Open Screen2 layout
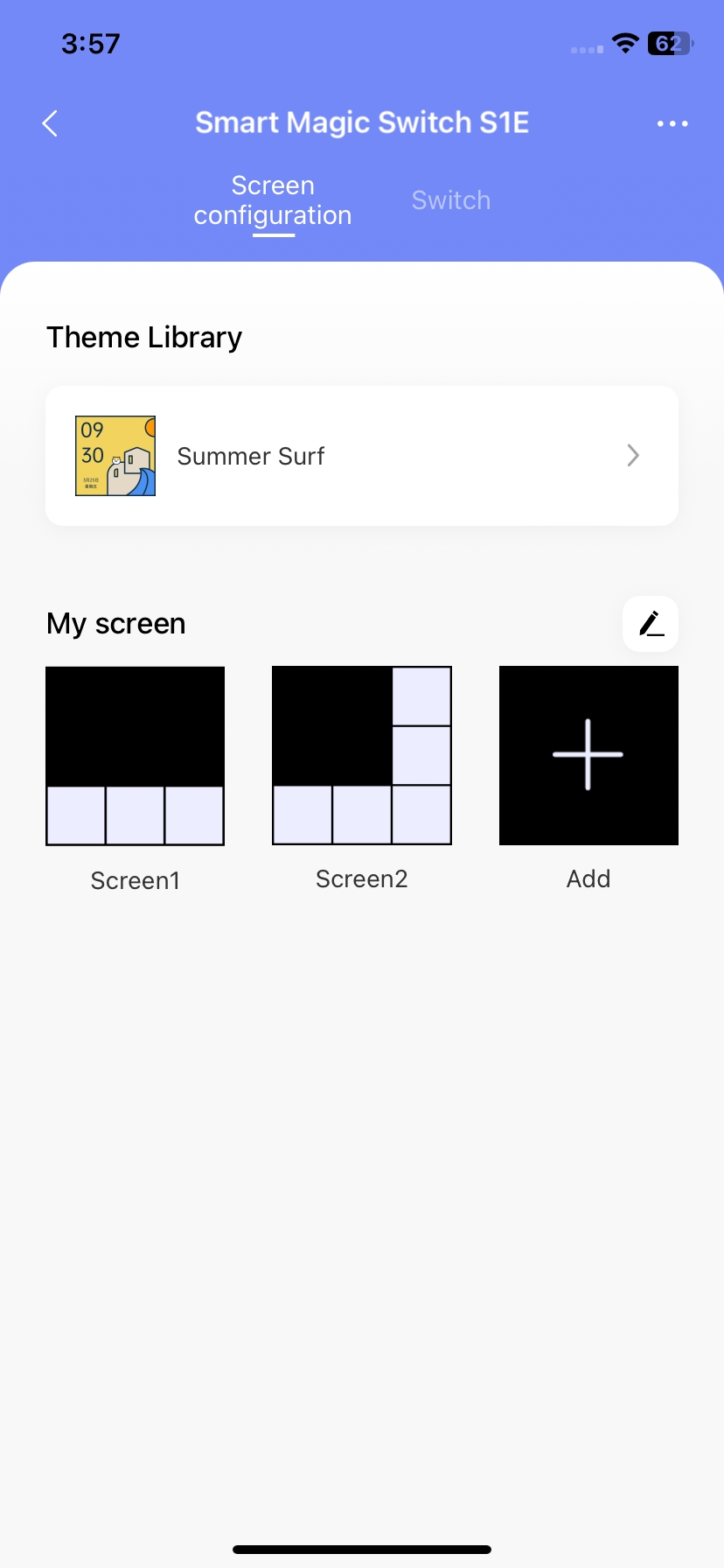The width and height of the screenshot is (724, 1568). click(x=362, y=756)
